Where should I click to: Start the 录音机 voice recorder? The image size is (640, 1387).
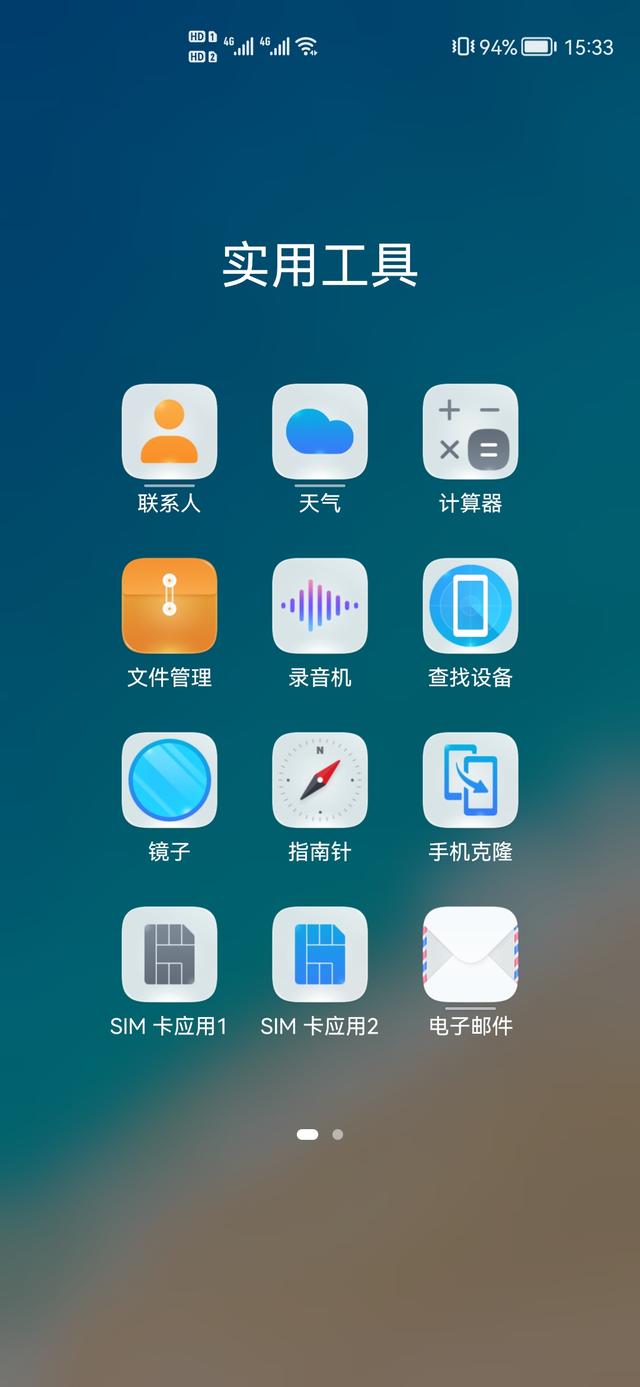[320, 606]
